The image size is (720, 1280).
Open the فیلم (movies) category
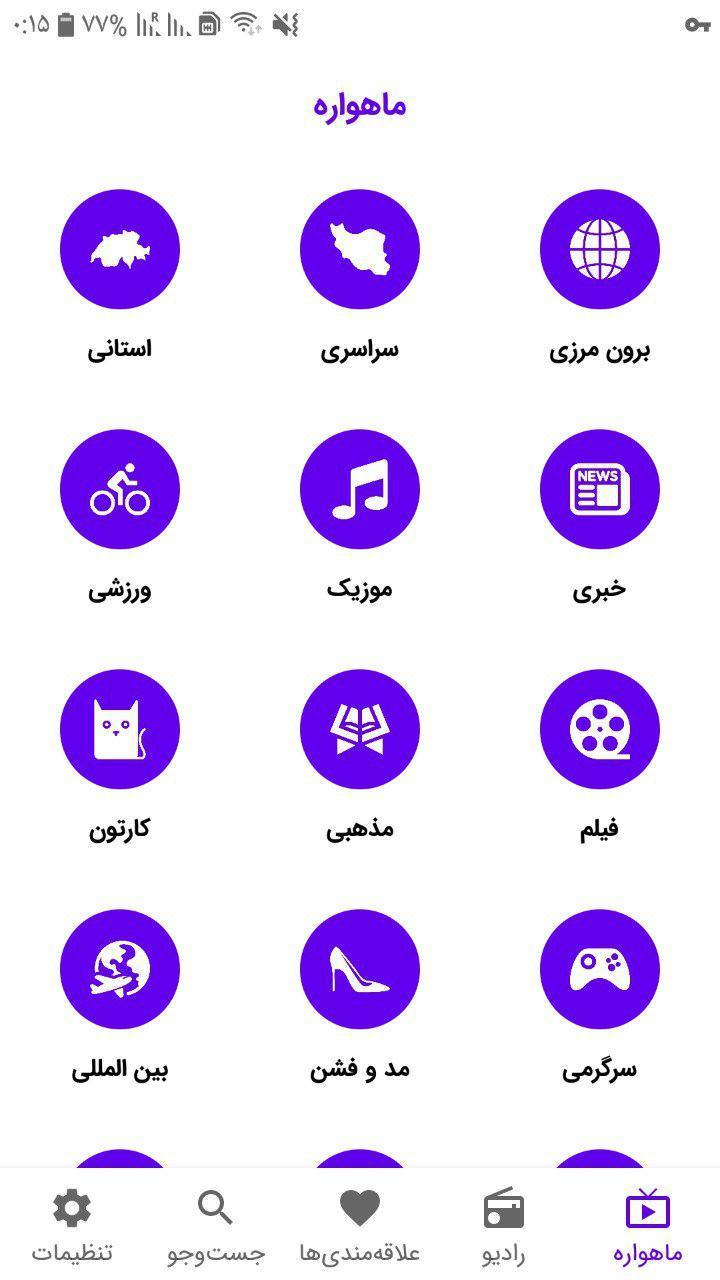click(600, 729)
